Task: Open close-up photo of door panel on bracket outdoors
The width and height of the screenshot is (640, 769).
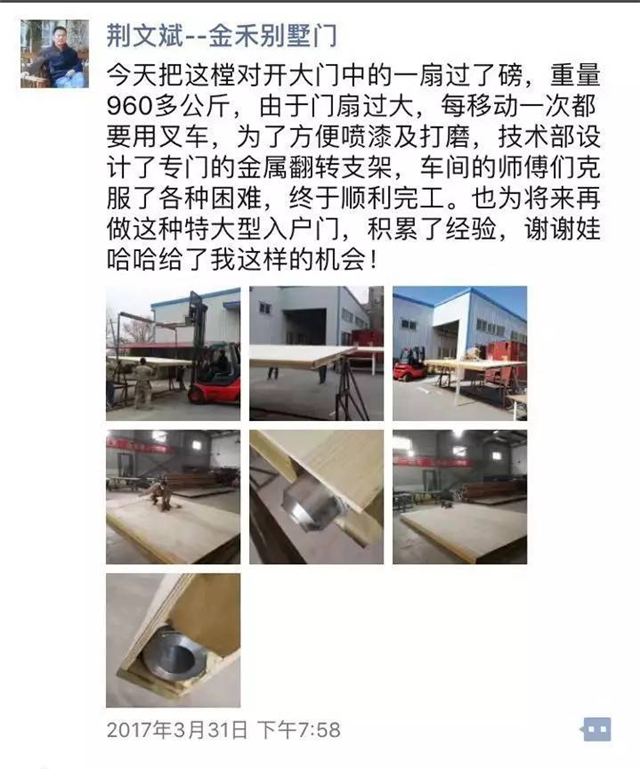Action: (x=316, y=353)
